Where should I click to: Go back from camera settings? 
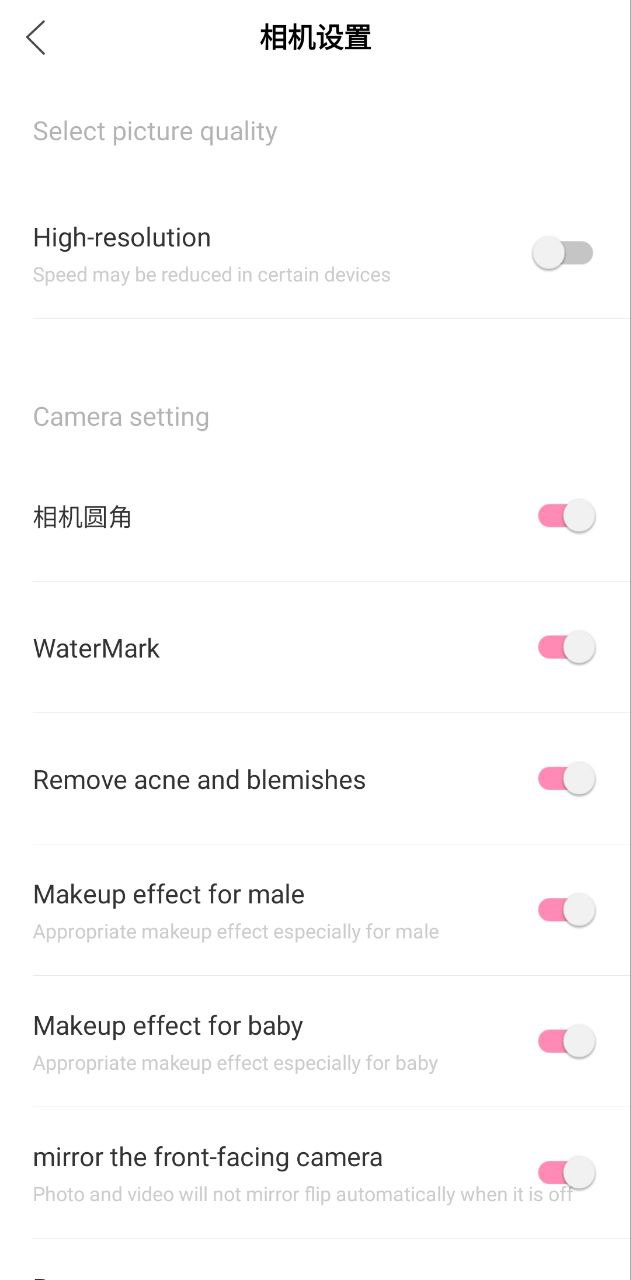36,38
